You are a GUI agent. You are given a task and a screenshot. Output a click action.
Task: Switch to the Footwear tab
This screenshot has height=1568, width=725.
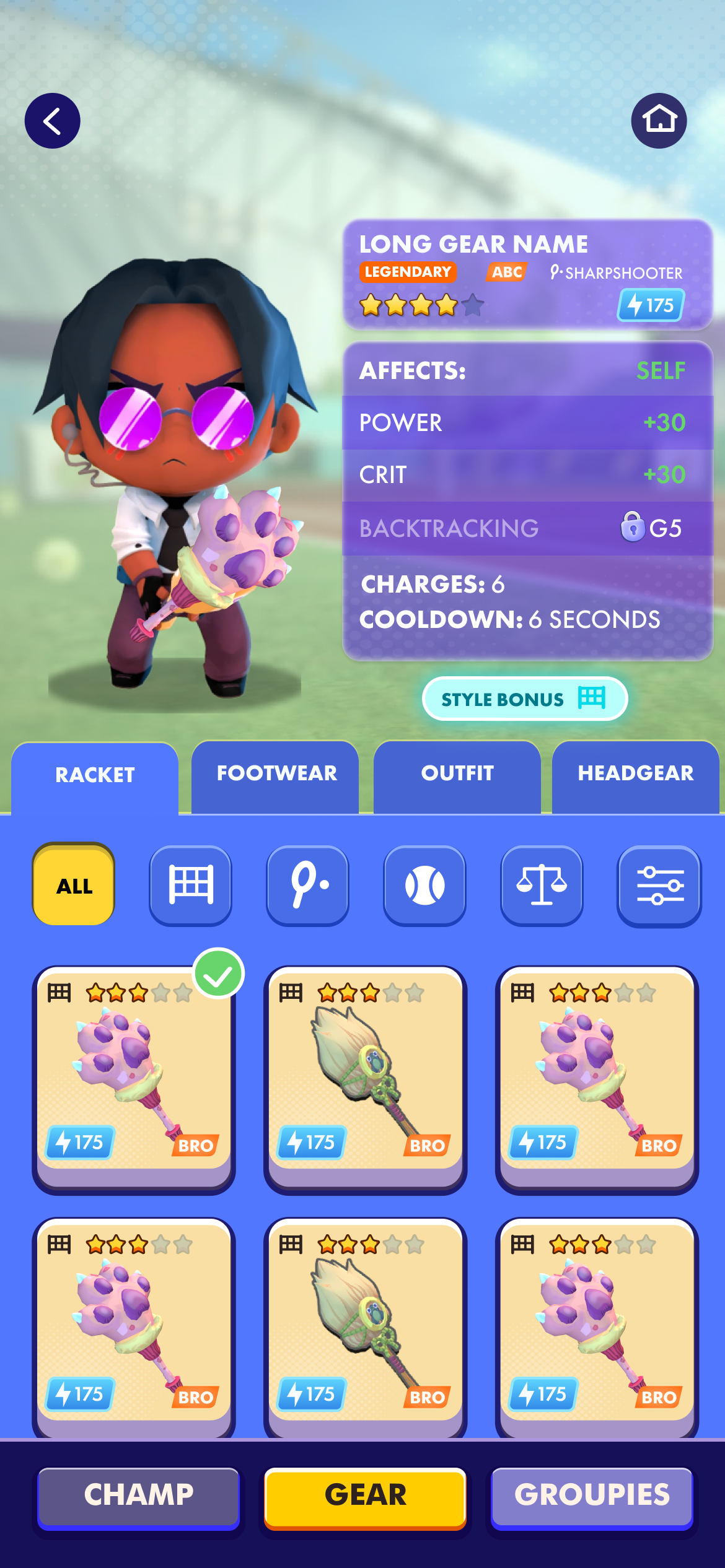[276, 774]
